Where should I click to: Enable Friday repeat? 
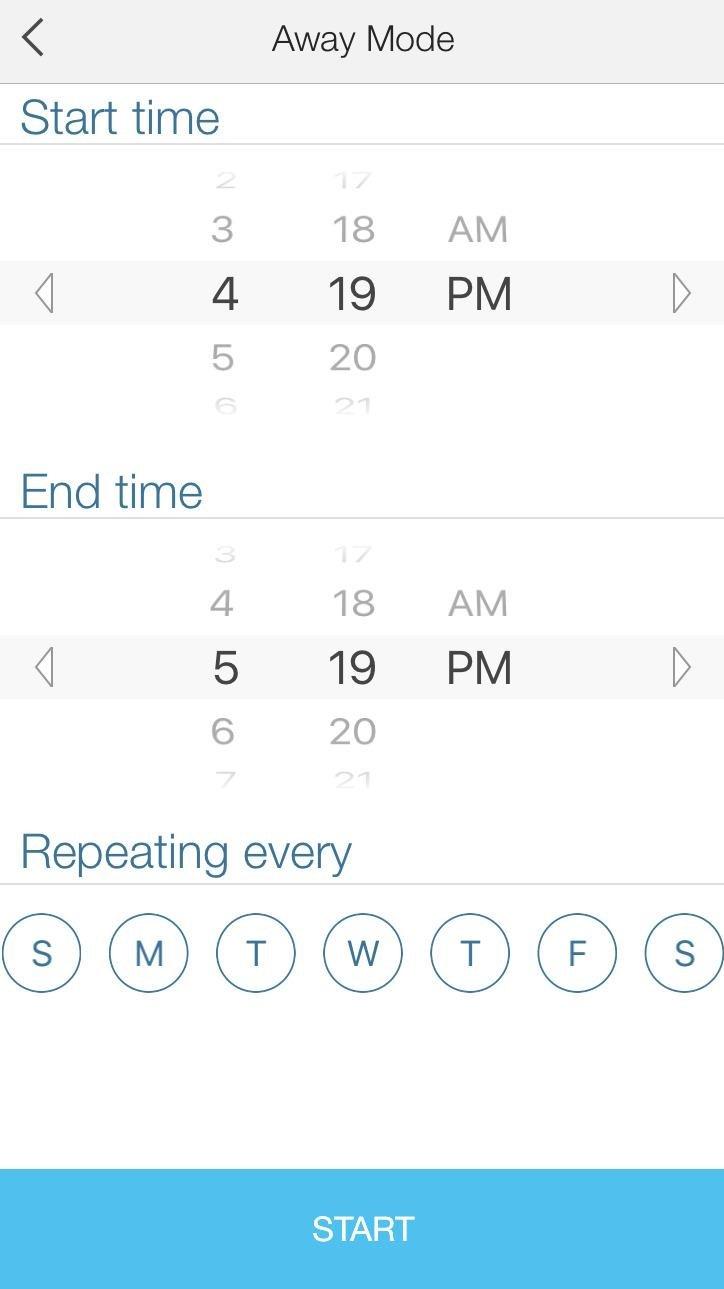pos(577,953)
